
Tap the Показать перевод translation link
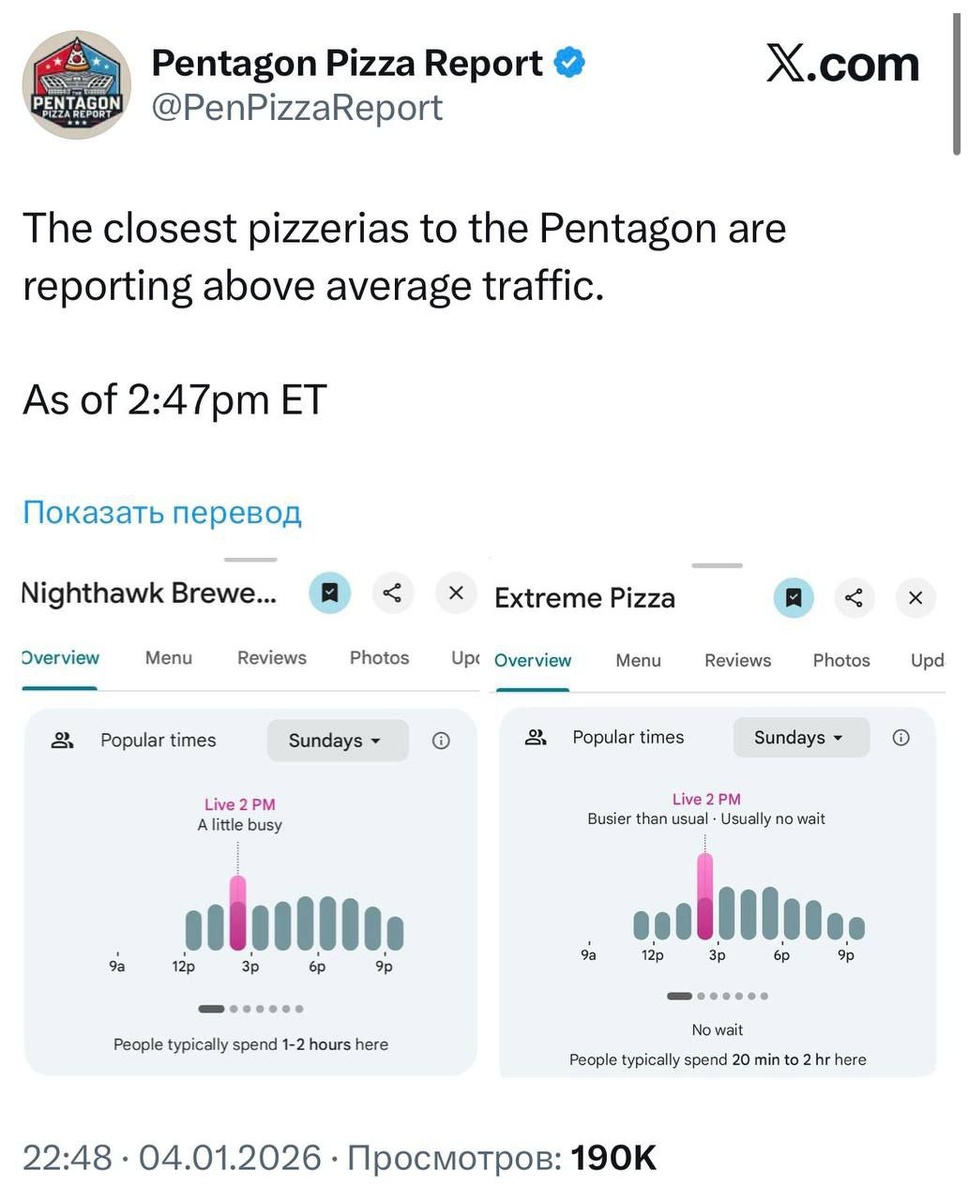pos(162,513)
